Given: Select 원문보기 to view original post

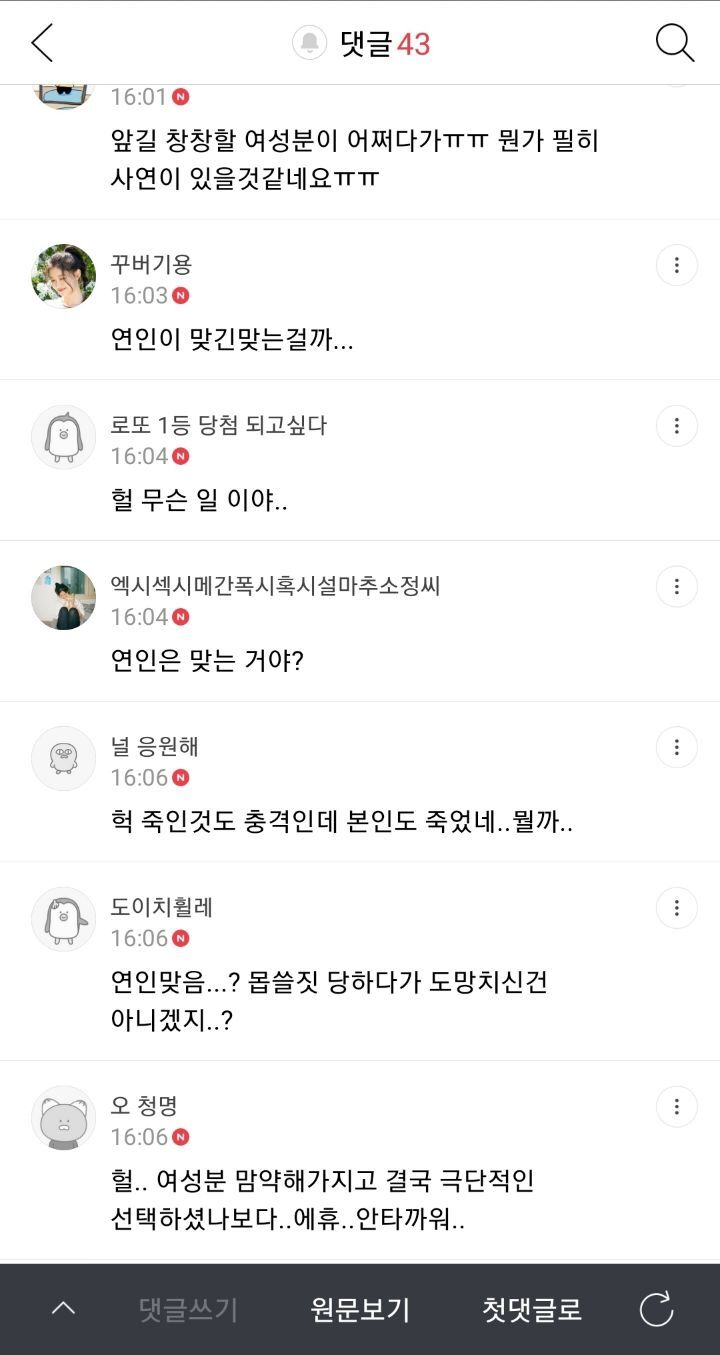Looking at the screenshot, I should (x=360, y=1309).
